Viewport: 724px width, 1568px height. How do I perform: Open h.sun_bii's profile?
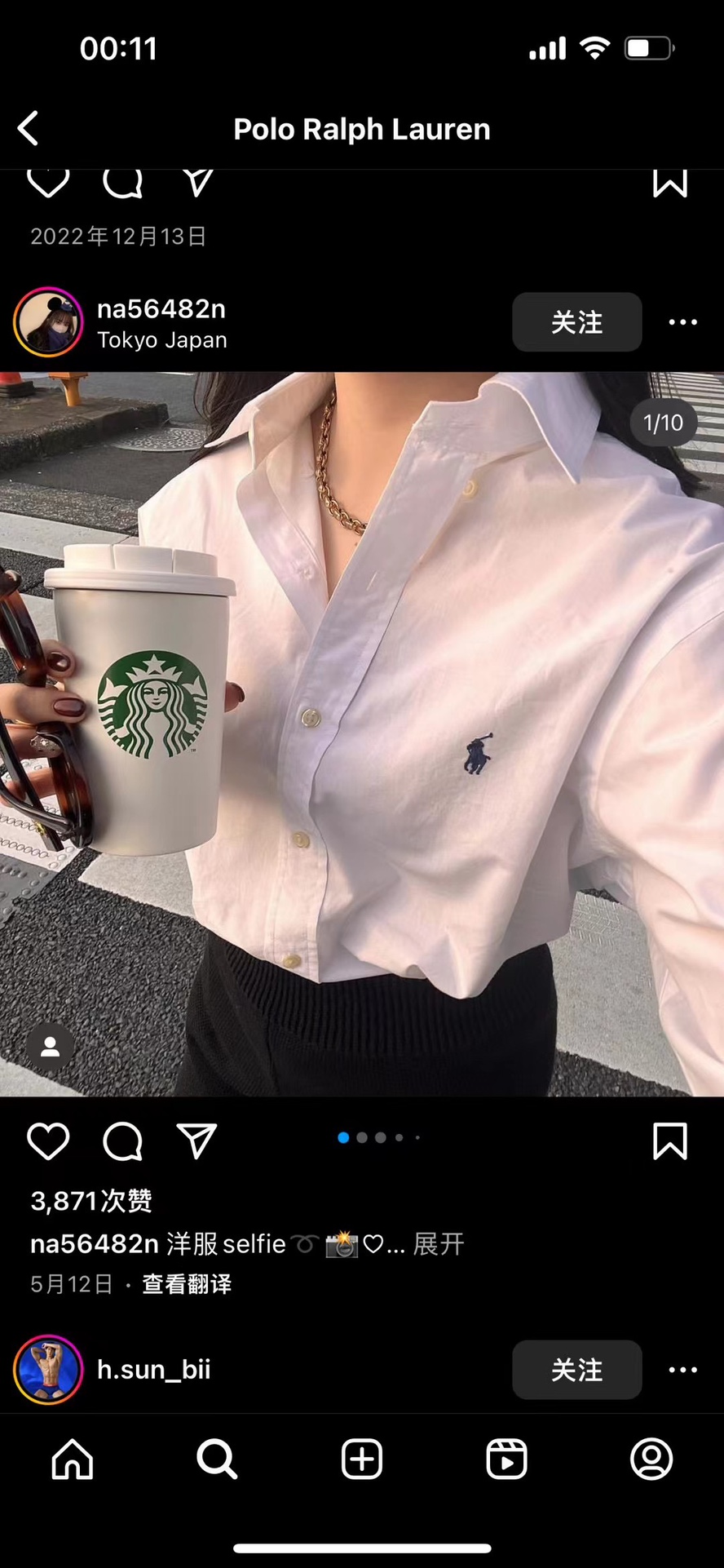pyautogui.click(x=153, y=1370)
